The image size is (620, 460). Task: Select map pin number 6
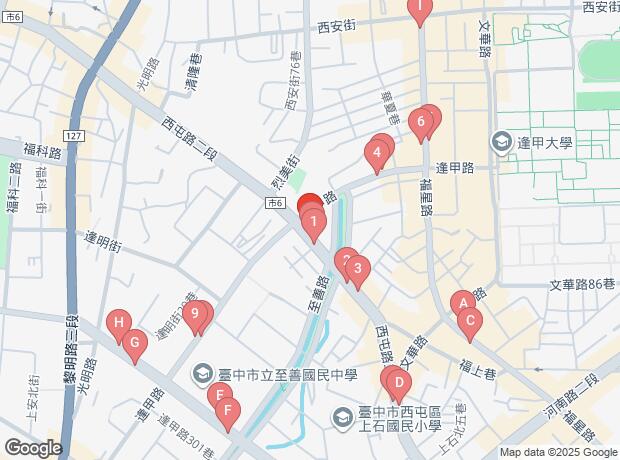pyautogui.click(x=421, y=123)
